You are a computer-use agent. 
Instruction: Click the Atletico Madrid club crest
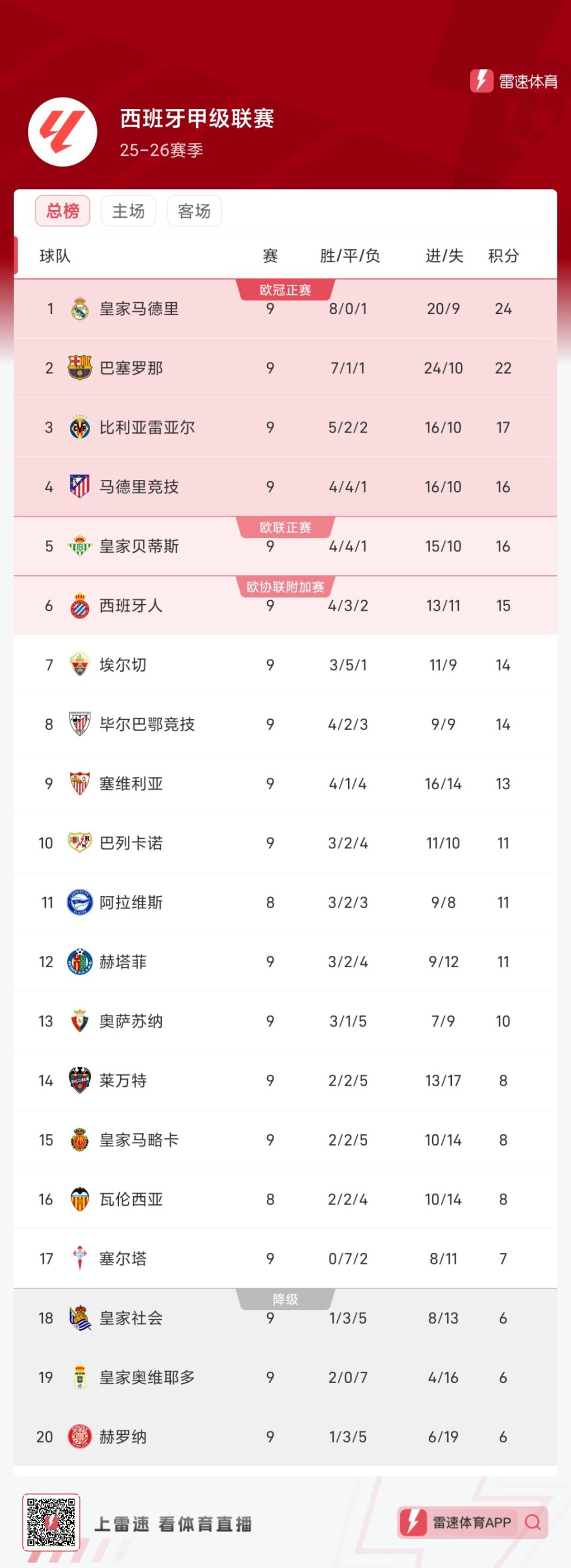pyautogui.click(x=79, y=487)
